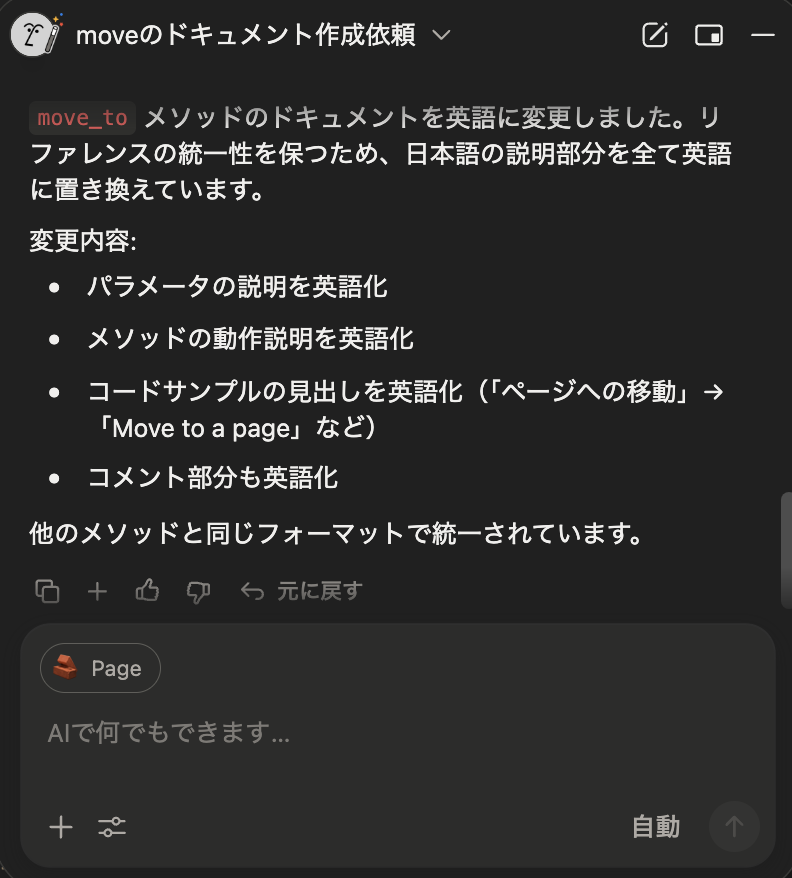Minimize the AI chat panel
792x878 pixels.
[x=763, y=36]
